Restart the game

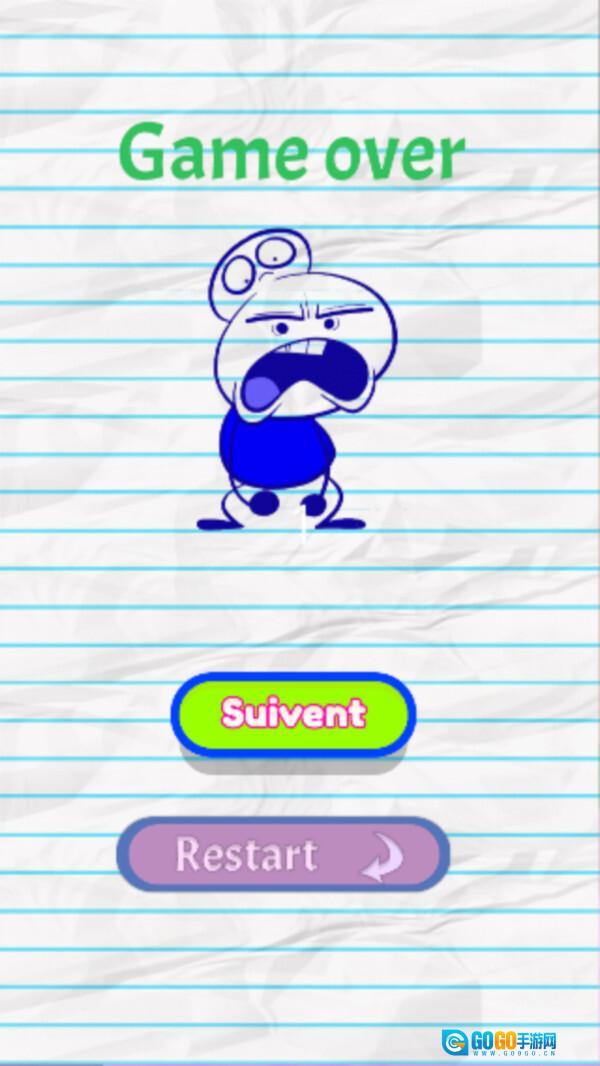point(283,855)
